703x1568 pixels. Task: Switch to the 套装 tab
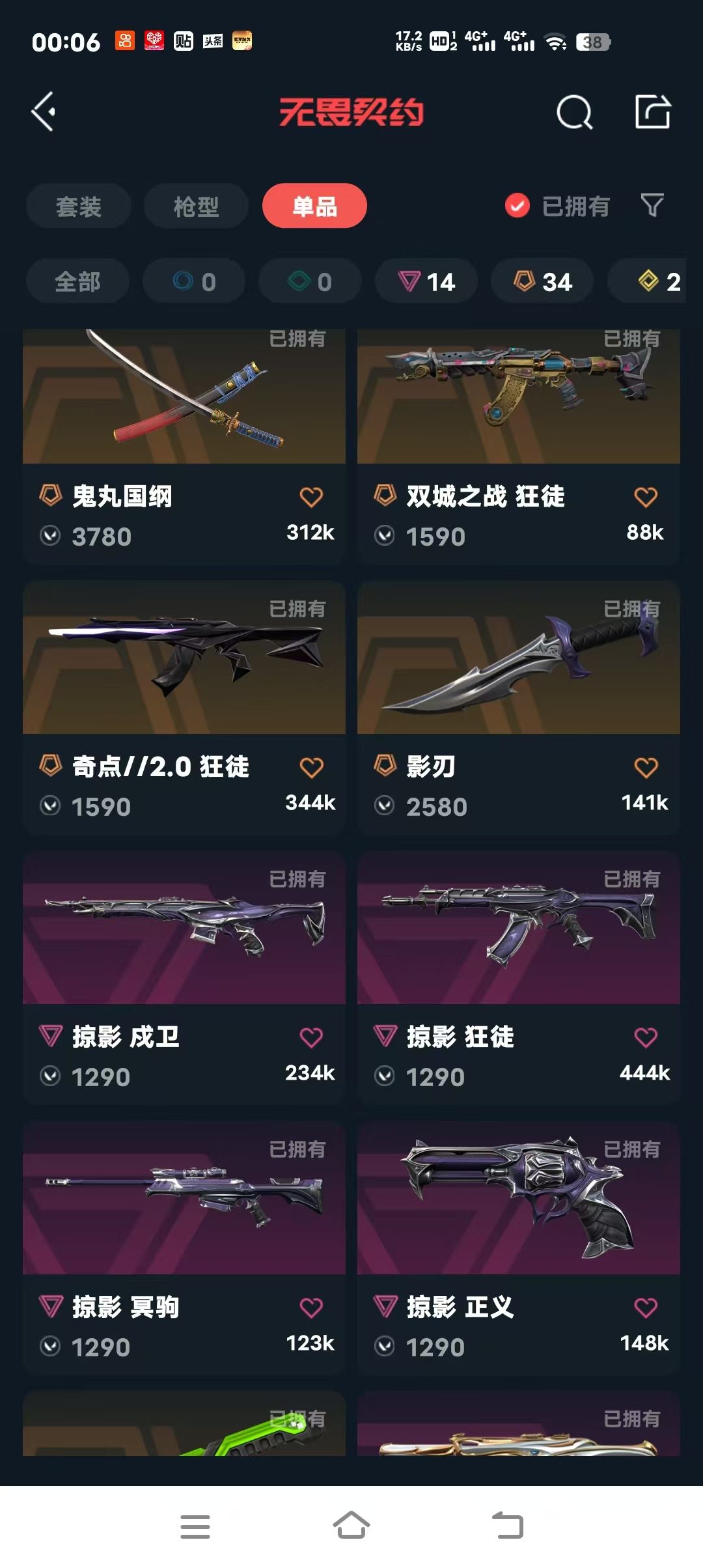coord(79,206)
